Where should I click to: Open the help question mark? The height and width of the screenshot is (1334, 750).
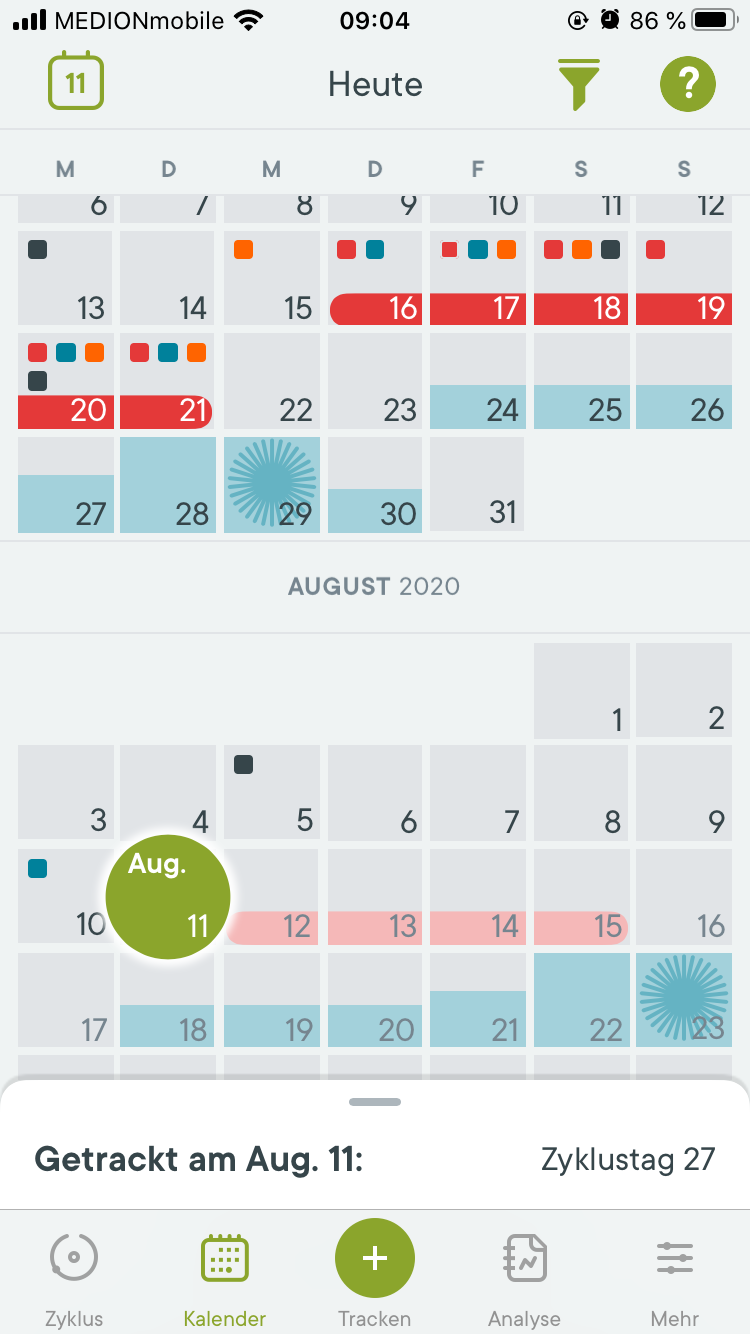687,84
